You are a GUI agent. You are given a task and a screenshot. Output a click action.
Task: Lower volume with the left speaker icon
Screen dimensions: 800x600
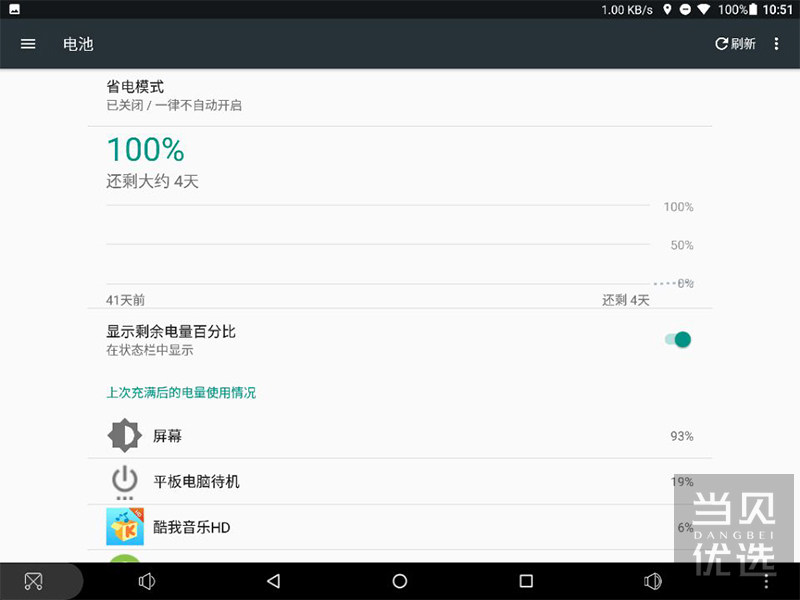(147, 581)
